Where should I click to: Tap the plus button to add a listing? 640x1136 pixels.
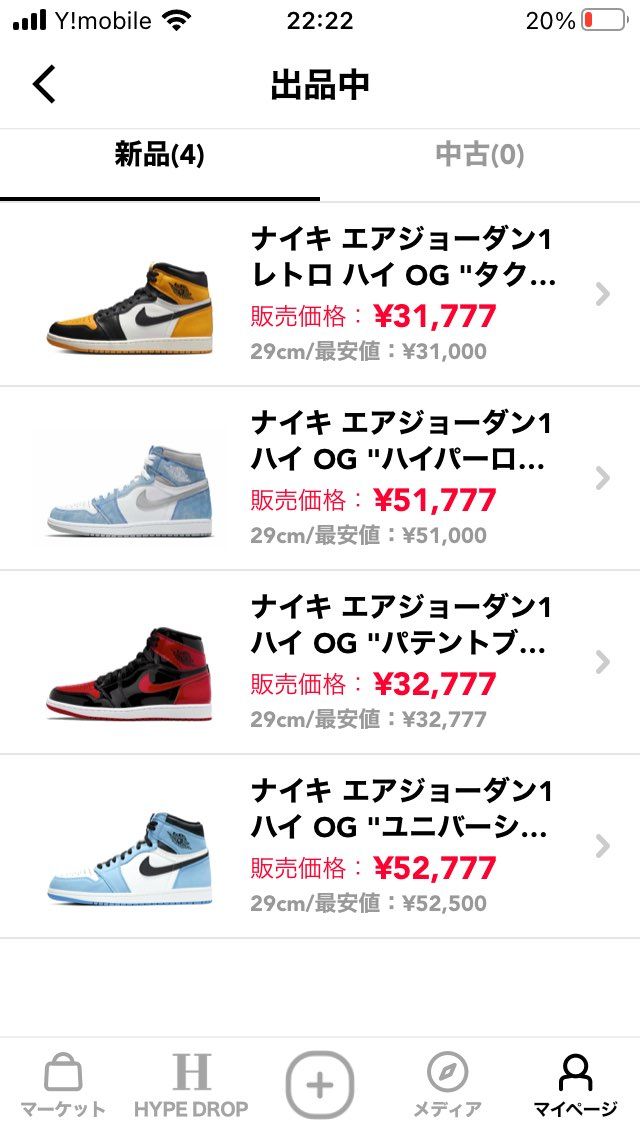[320, 1084]
